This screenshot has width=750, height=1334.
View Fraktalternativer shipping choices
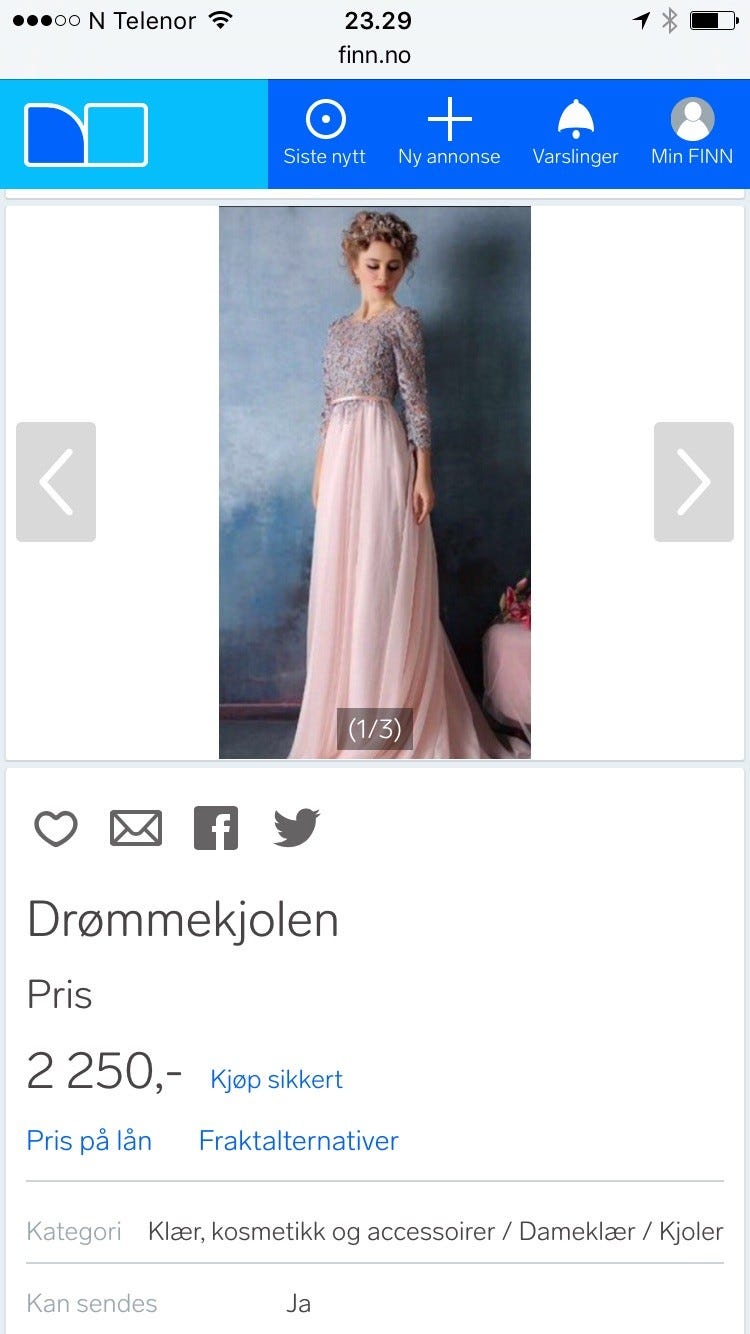pos(299,1140)
